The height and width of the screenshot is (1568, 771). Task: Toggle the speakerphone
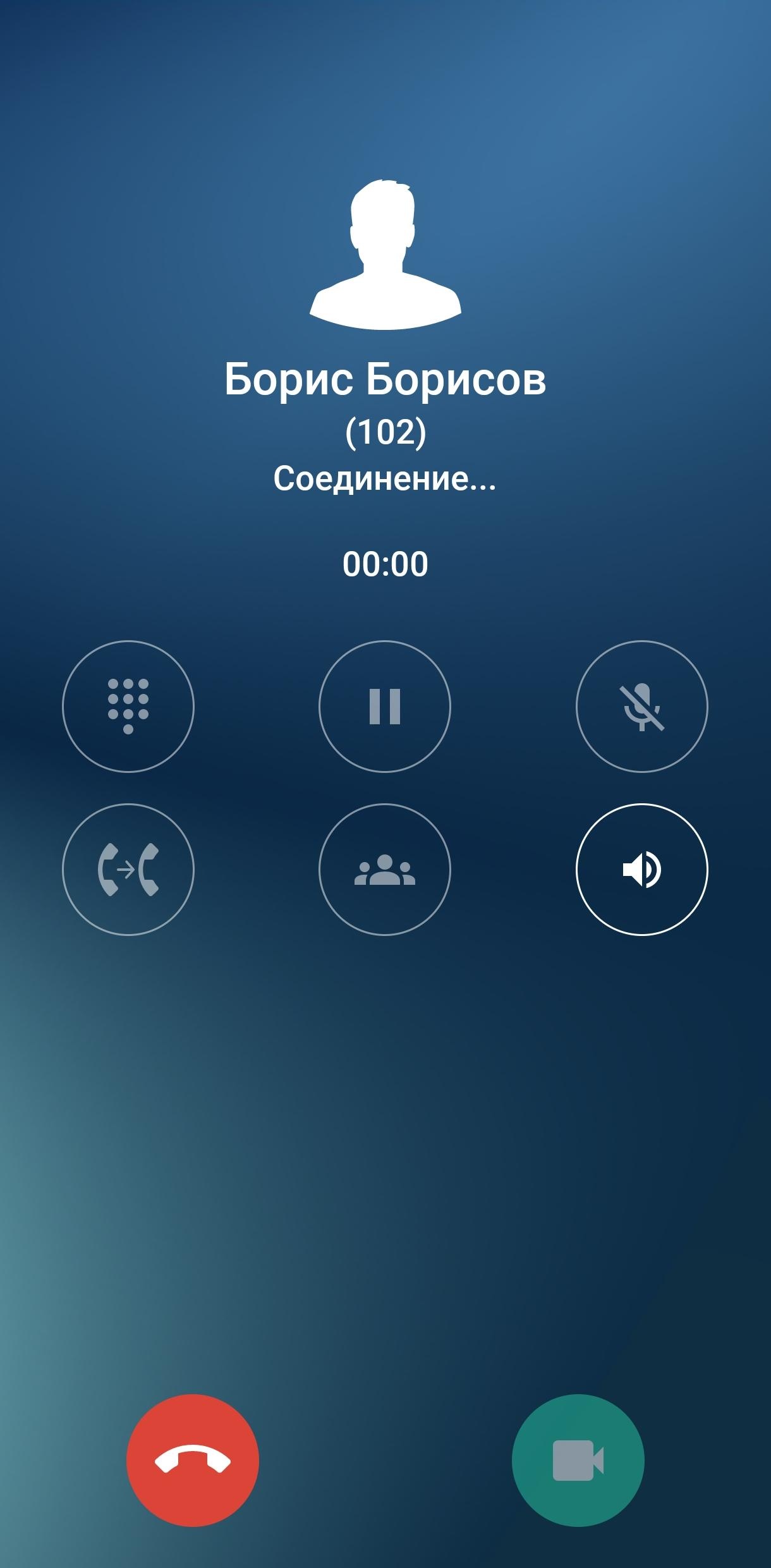click(x=641, y=869)
